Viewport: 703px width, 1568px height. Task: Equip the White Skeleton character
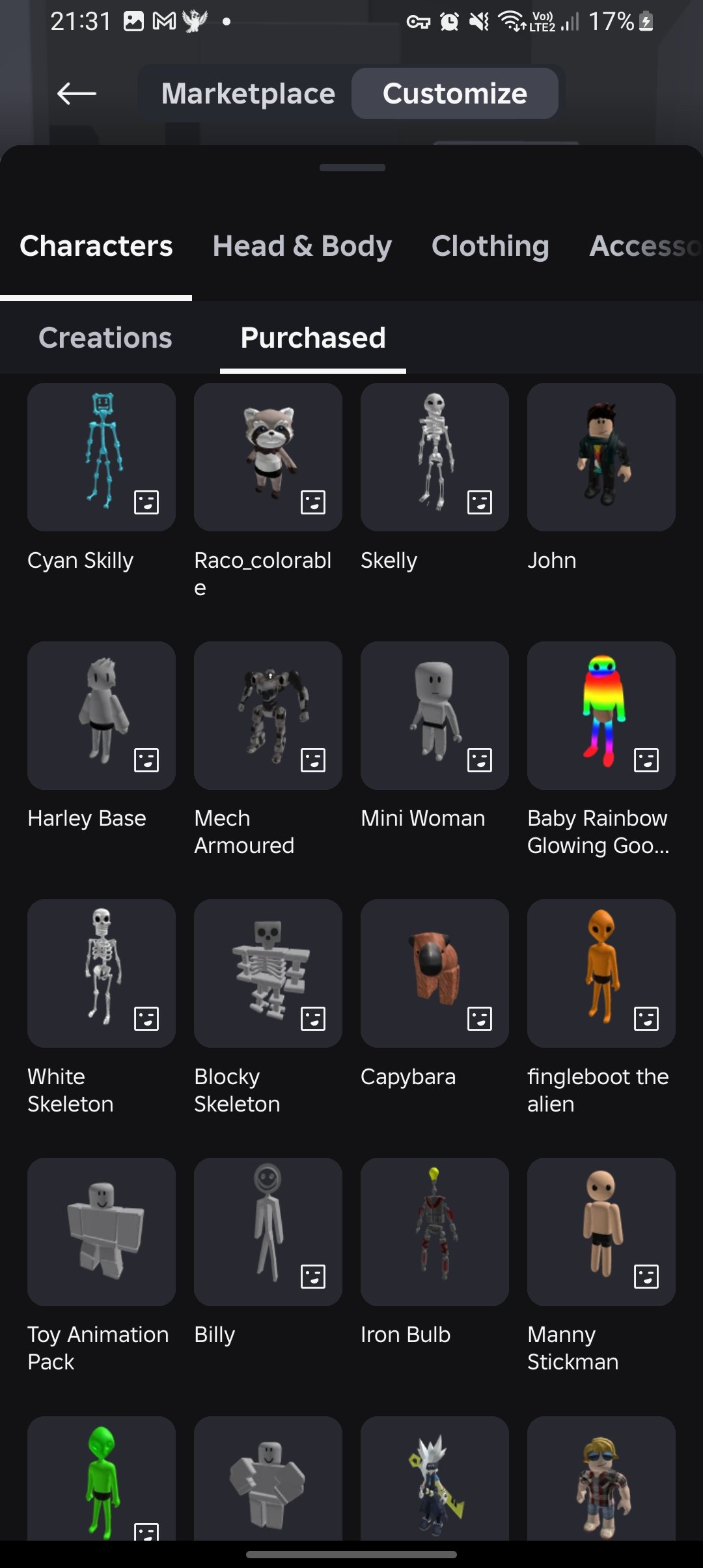tap(102, 973)
